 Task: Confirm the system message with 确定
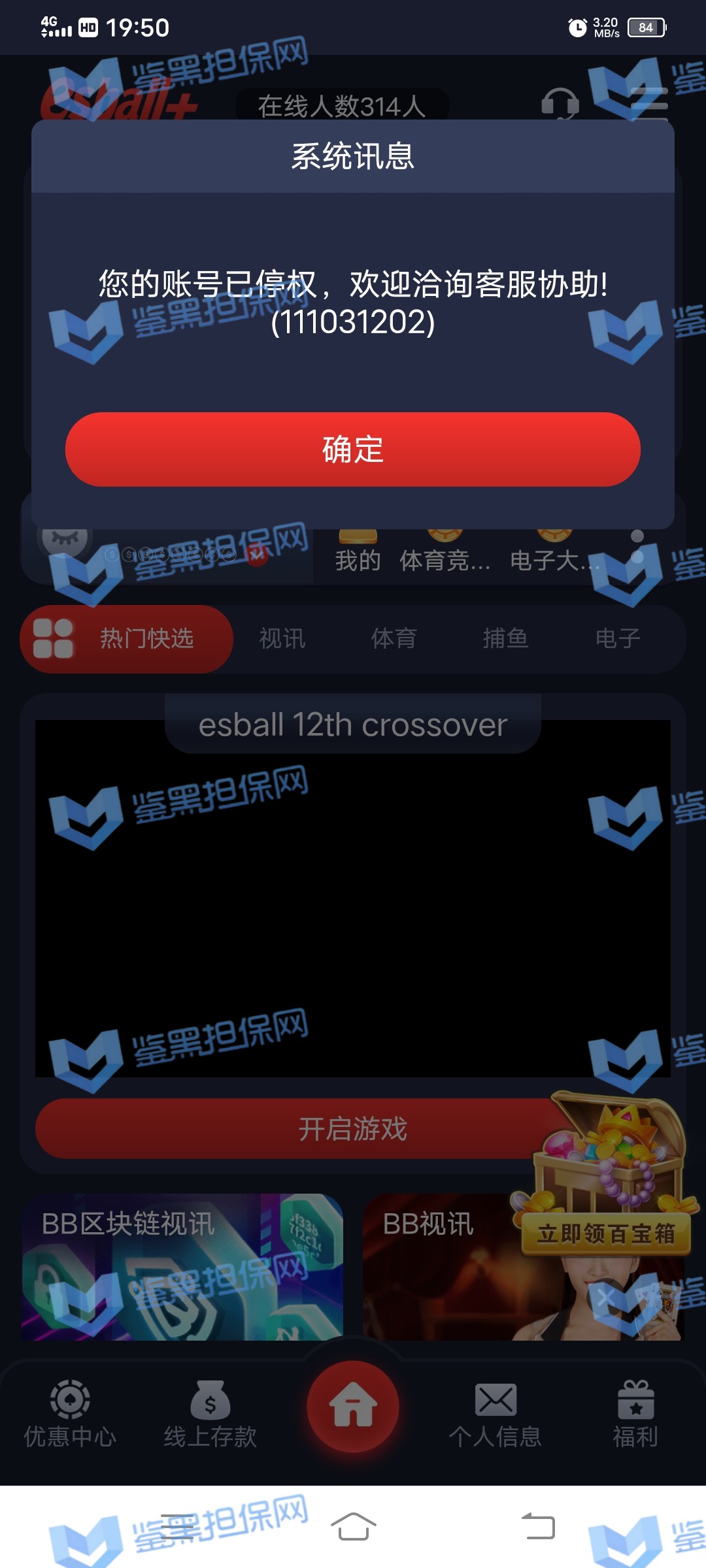pyautogui.click(x=353, y=449)
